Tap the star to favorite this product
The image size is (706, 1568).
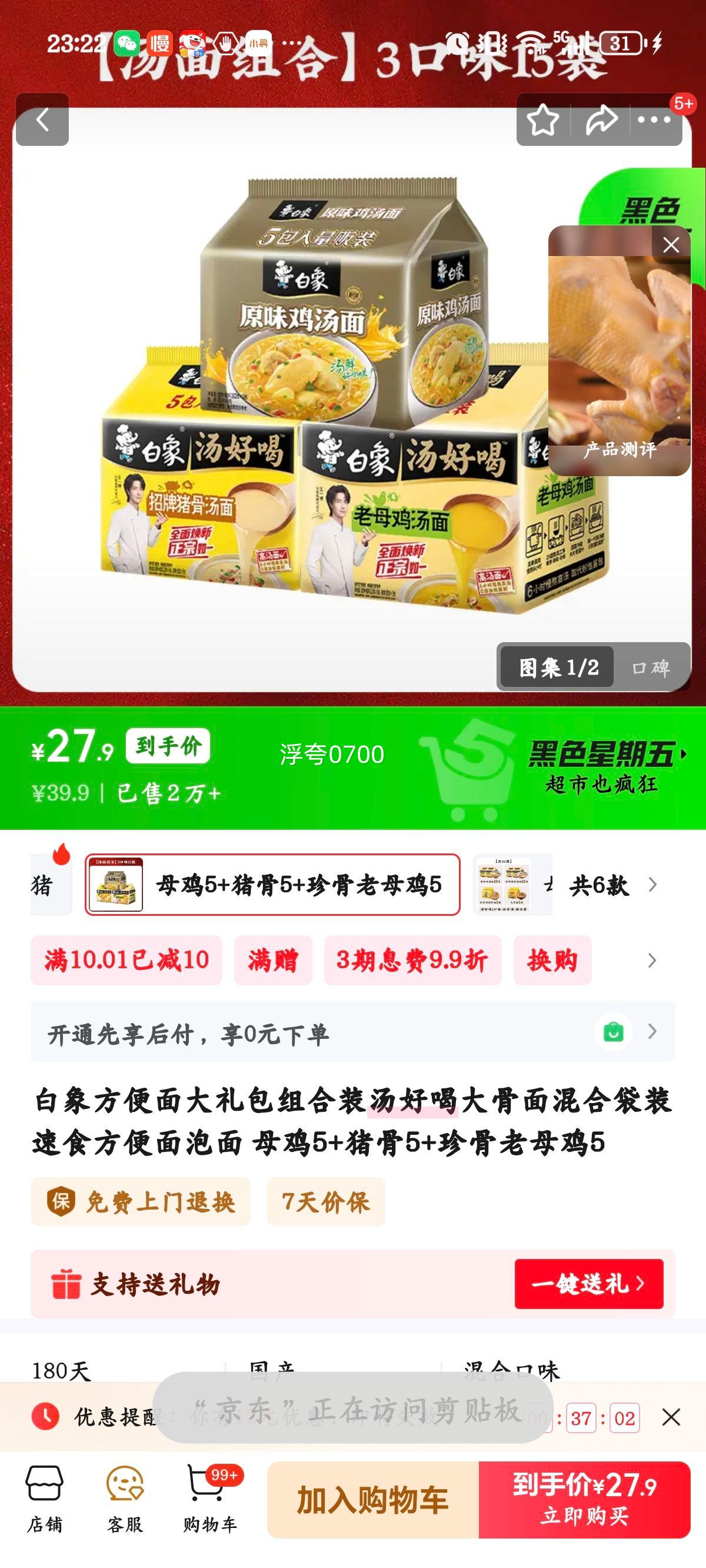point(544,120)
